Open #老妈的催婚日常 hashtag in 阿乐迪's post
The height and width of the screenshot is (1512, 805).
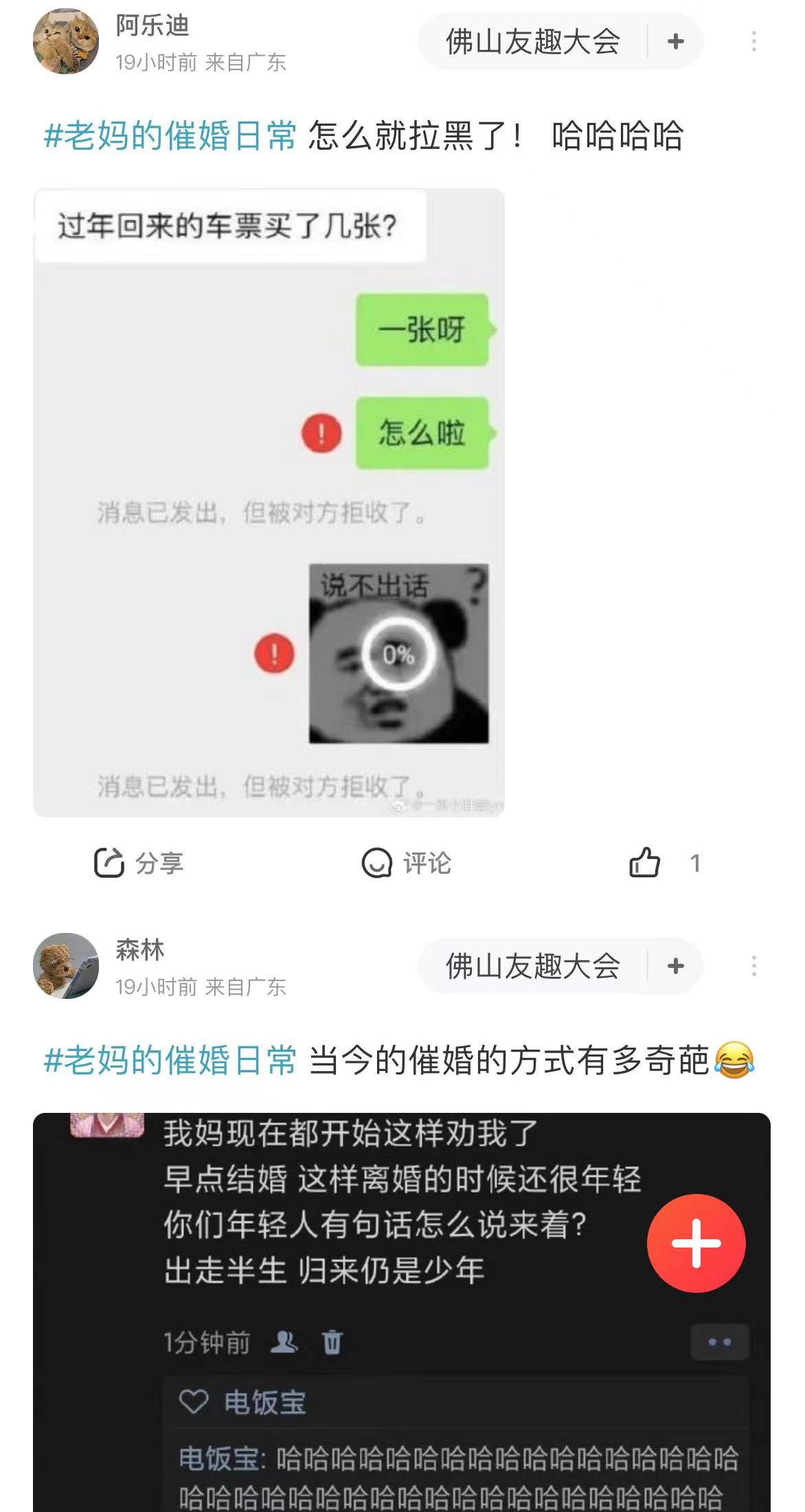170,135
